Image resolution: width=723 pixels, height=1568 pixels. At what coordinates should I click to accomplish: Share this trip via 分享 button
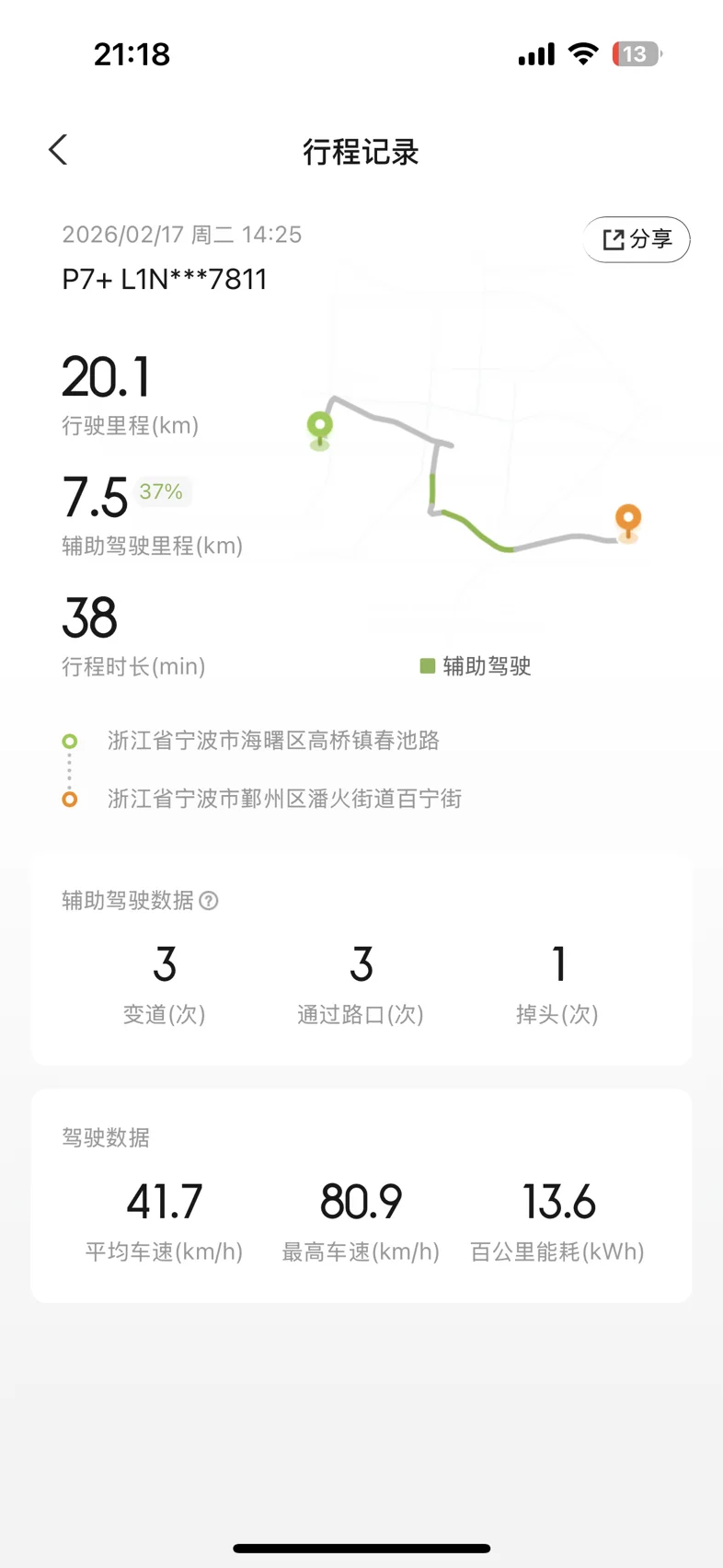[x=637, y=239]
